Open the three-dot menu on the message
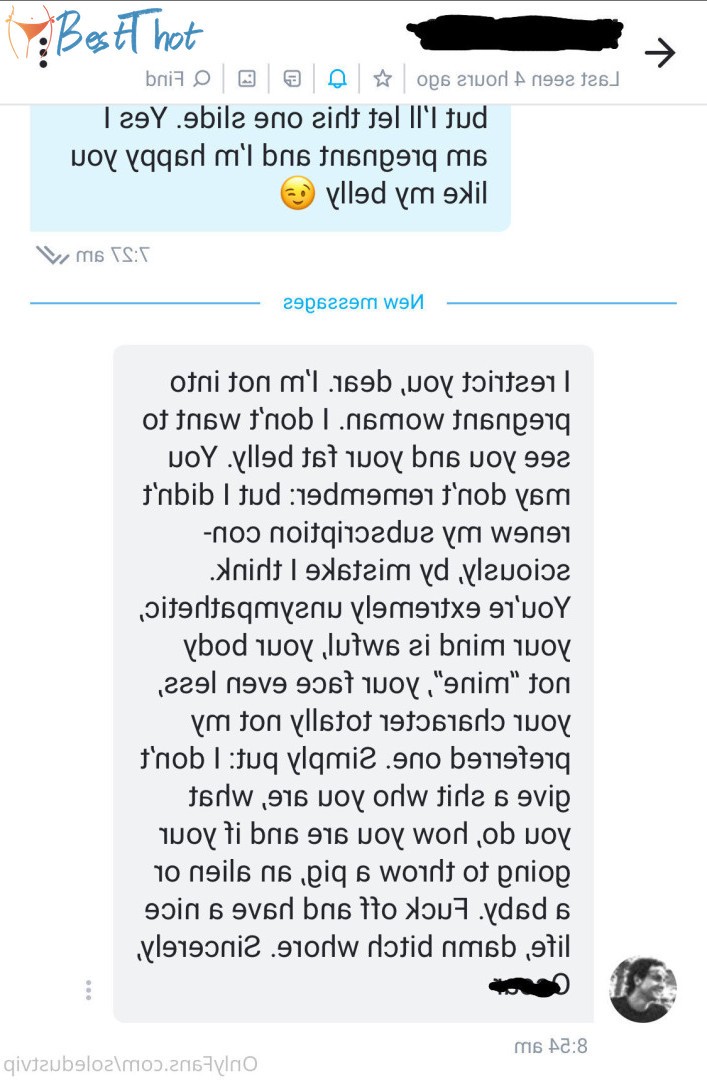The height and width of the screenshot is (1080, 707). point(89,990)
